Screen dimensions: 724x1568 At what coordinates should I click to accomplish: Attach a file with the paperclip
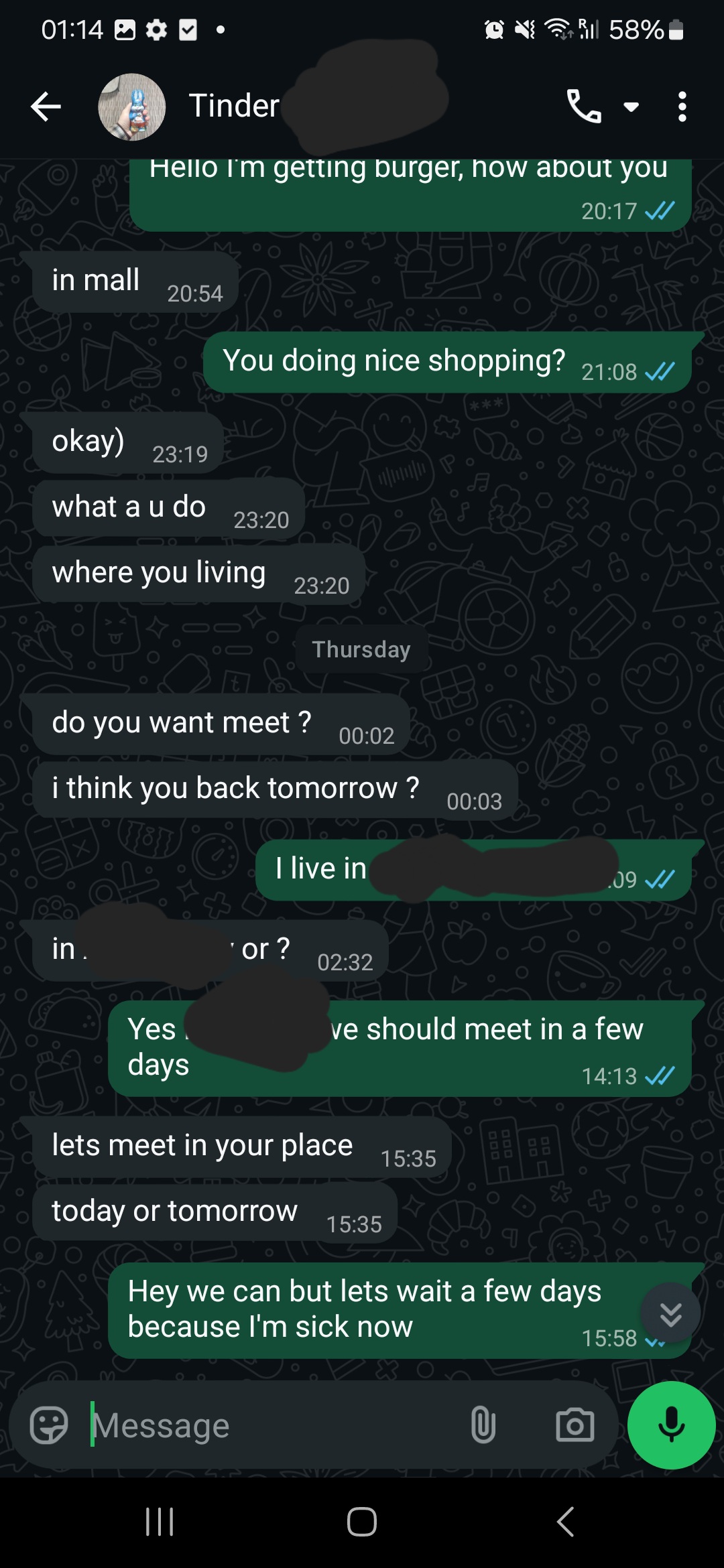pos(483,1425)
